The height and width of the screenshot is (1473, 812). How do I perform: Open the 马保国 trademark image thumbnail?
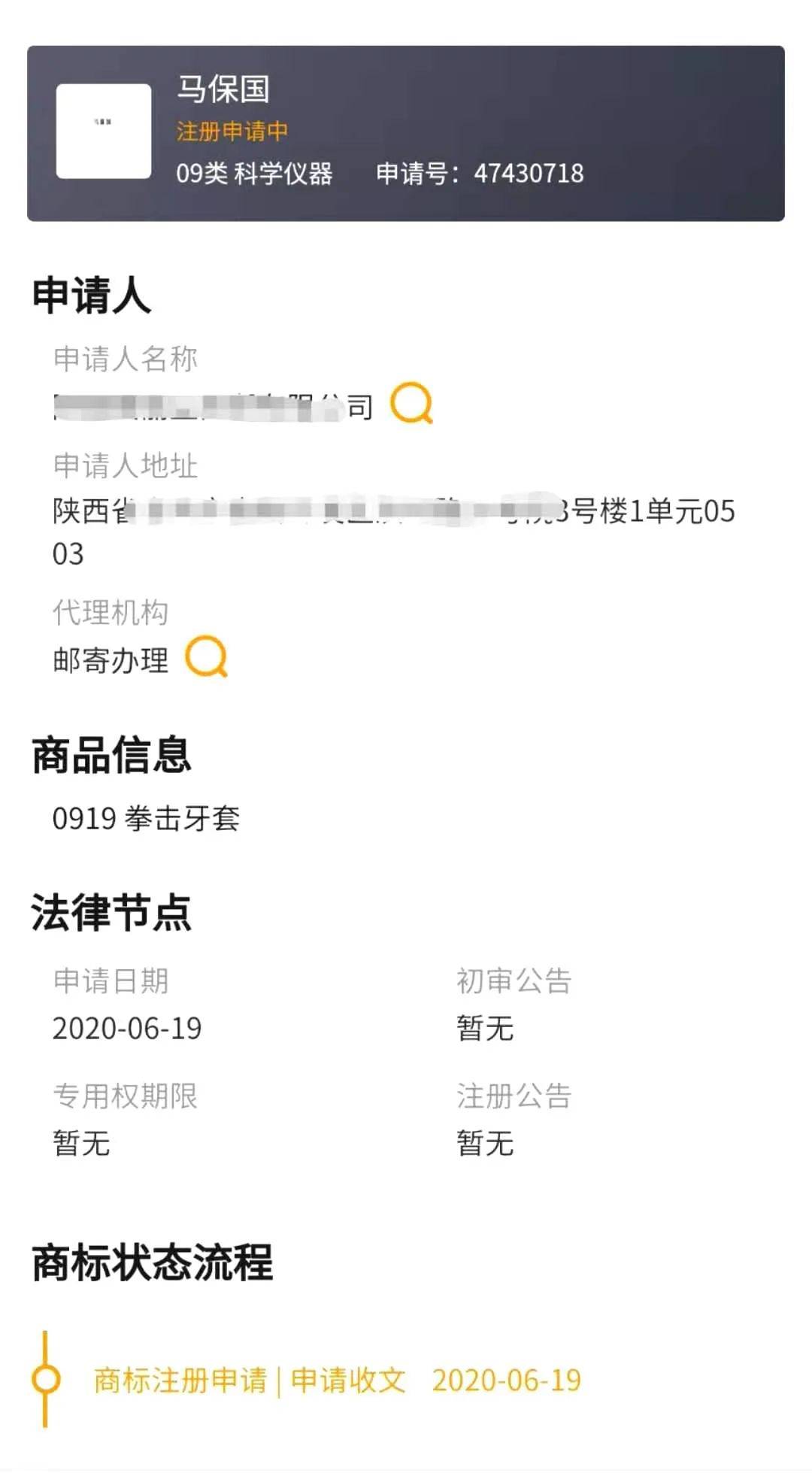(104, 131)
